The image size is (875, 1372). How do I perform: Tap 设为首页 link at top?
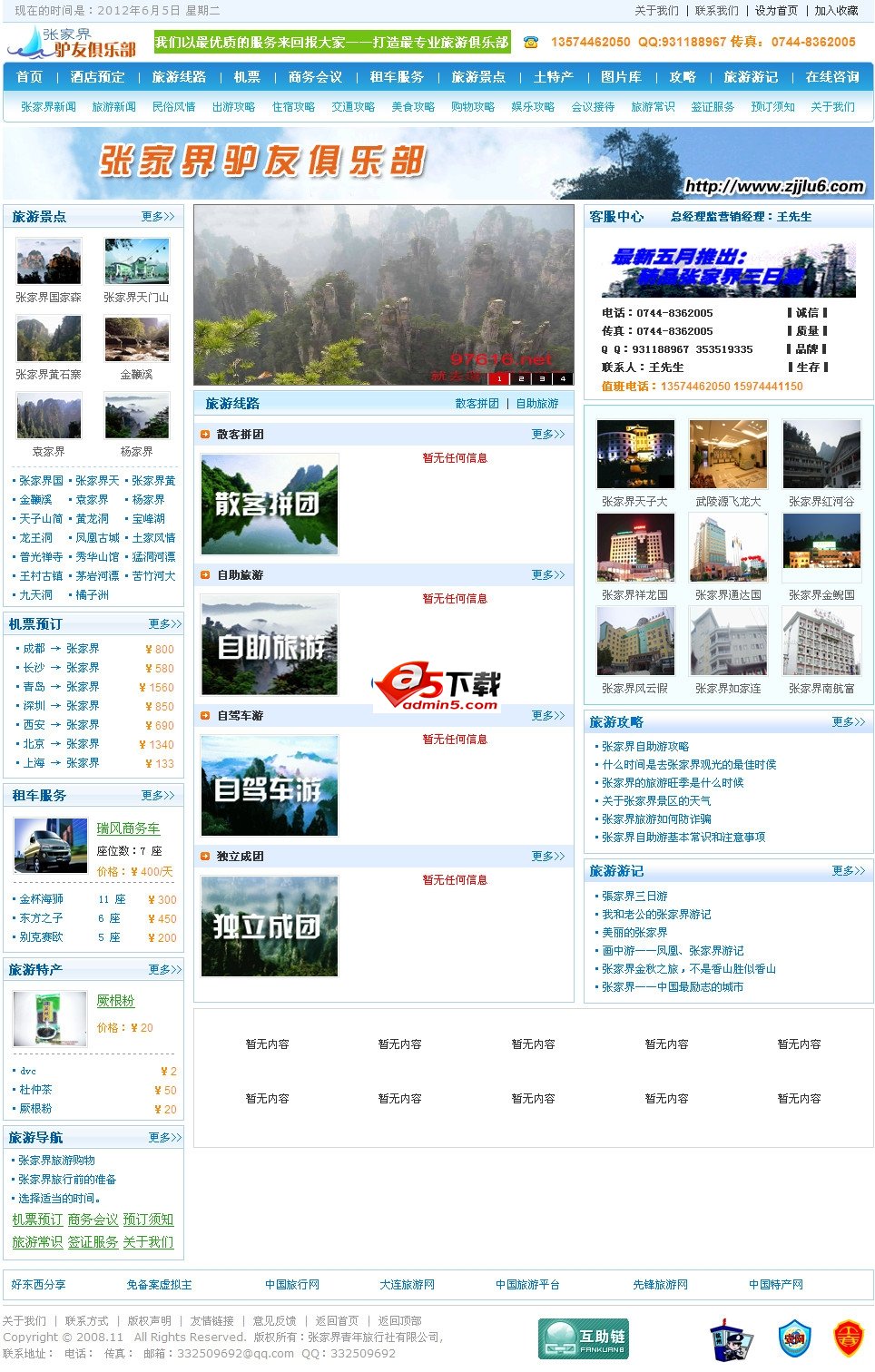click(x=776, y=11)
